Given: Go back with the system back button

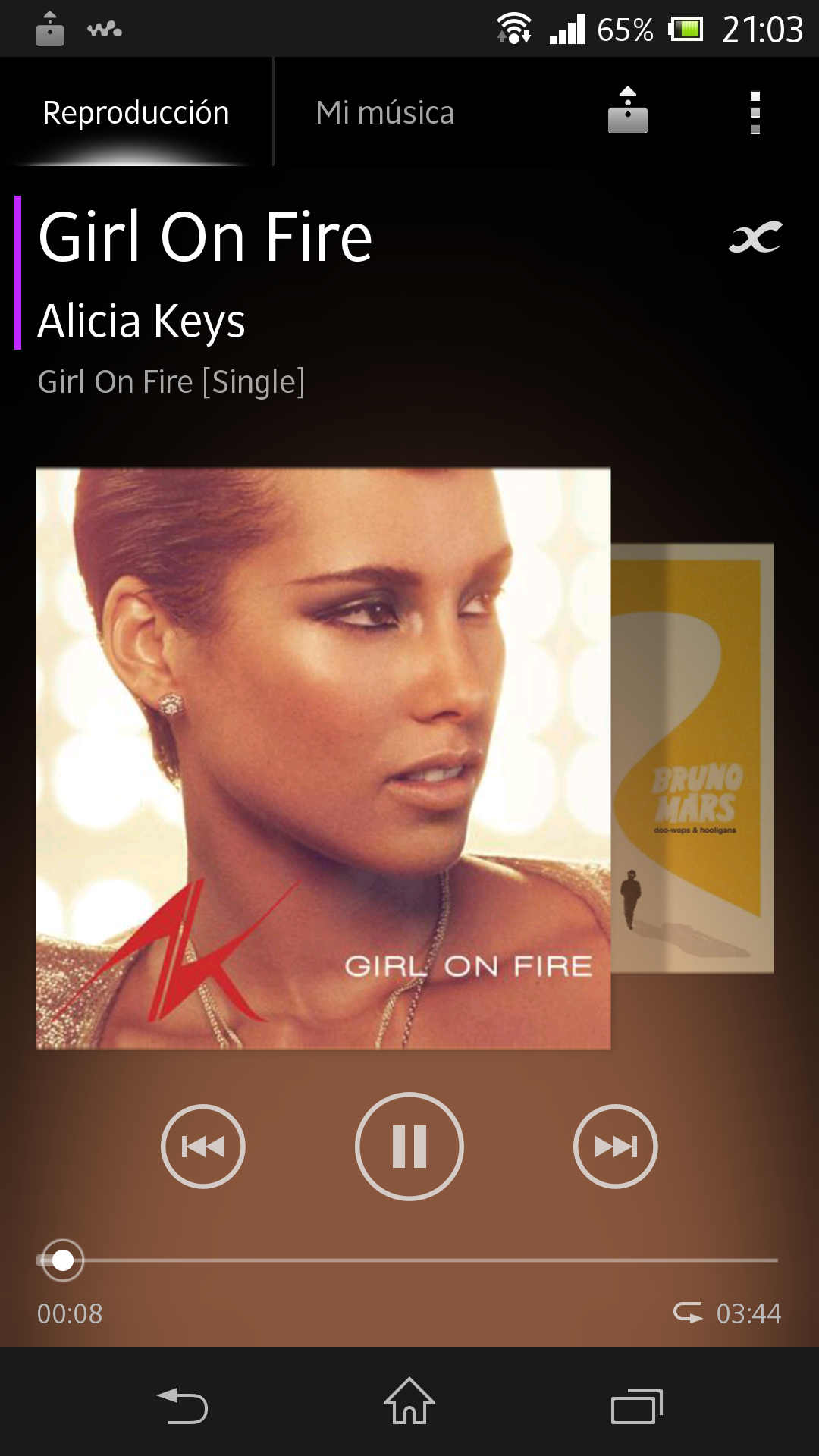Looking at the screenshot, I should (183, 1405).
